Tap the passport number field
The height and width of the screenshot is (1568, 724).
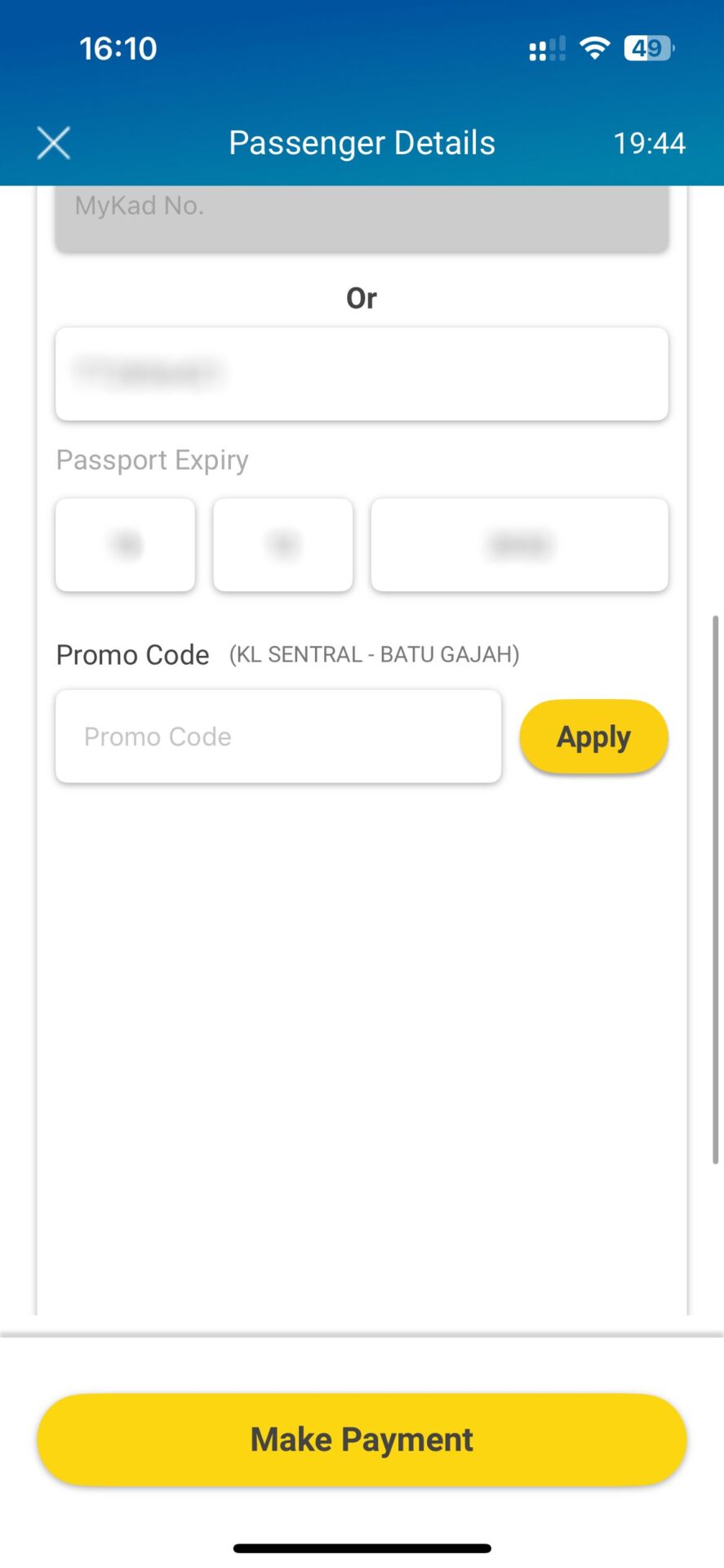(x=362, y=374)
